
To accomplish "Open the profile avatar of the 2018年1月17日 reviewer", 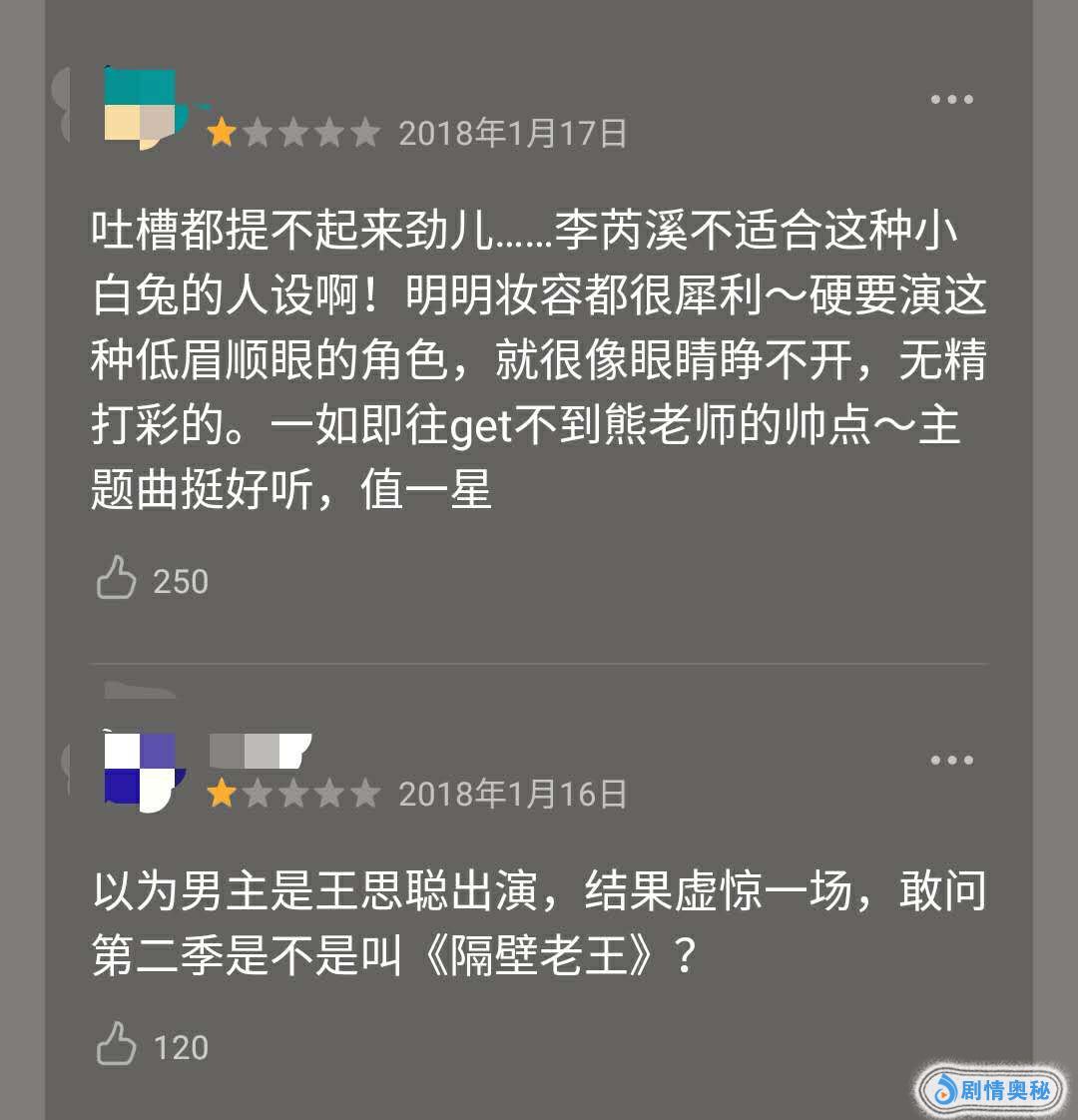I will click(142, 108).
